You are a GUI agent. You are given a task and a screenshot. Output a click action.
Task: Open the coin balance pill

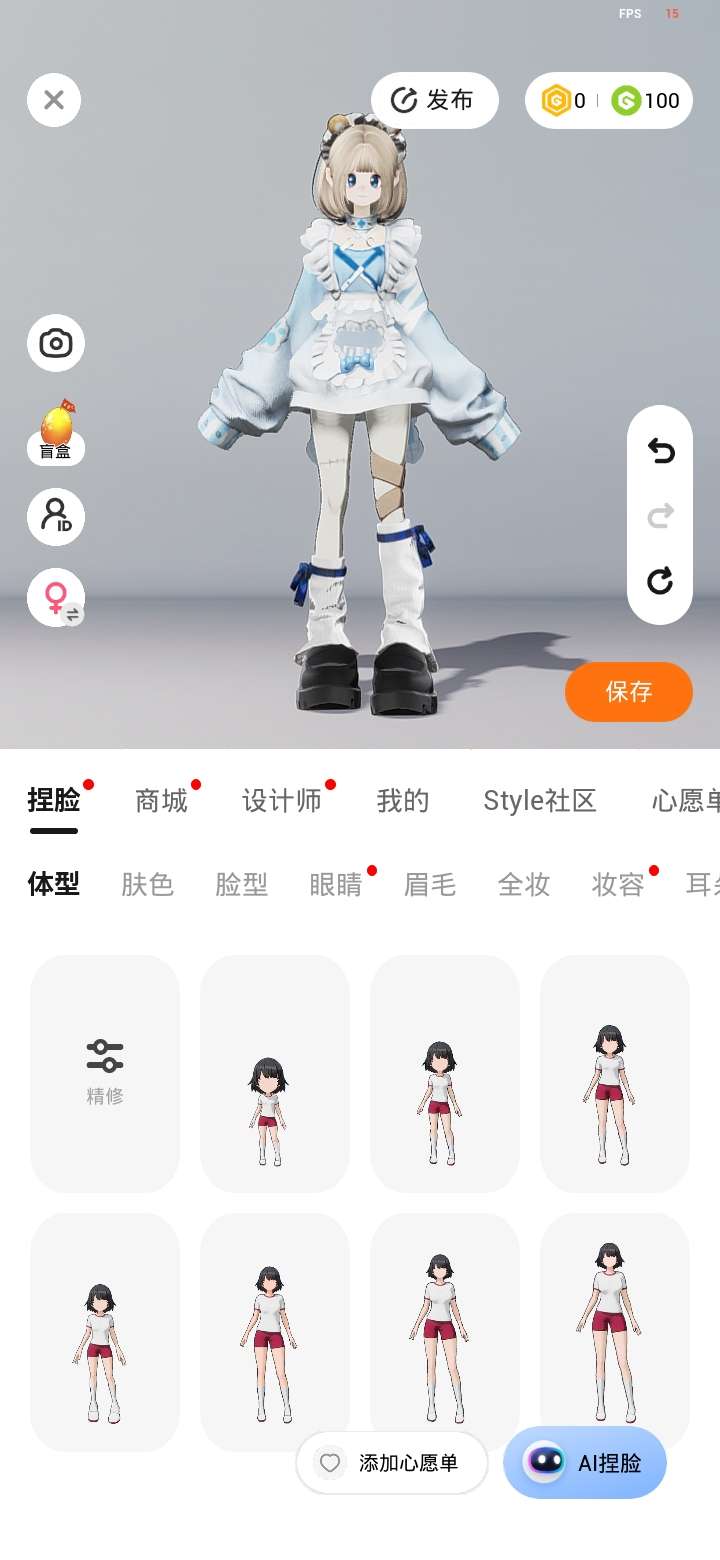click(609, 100)
